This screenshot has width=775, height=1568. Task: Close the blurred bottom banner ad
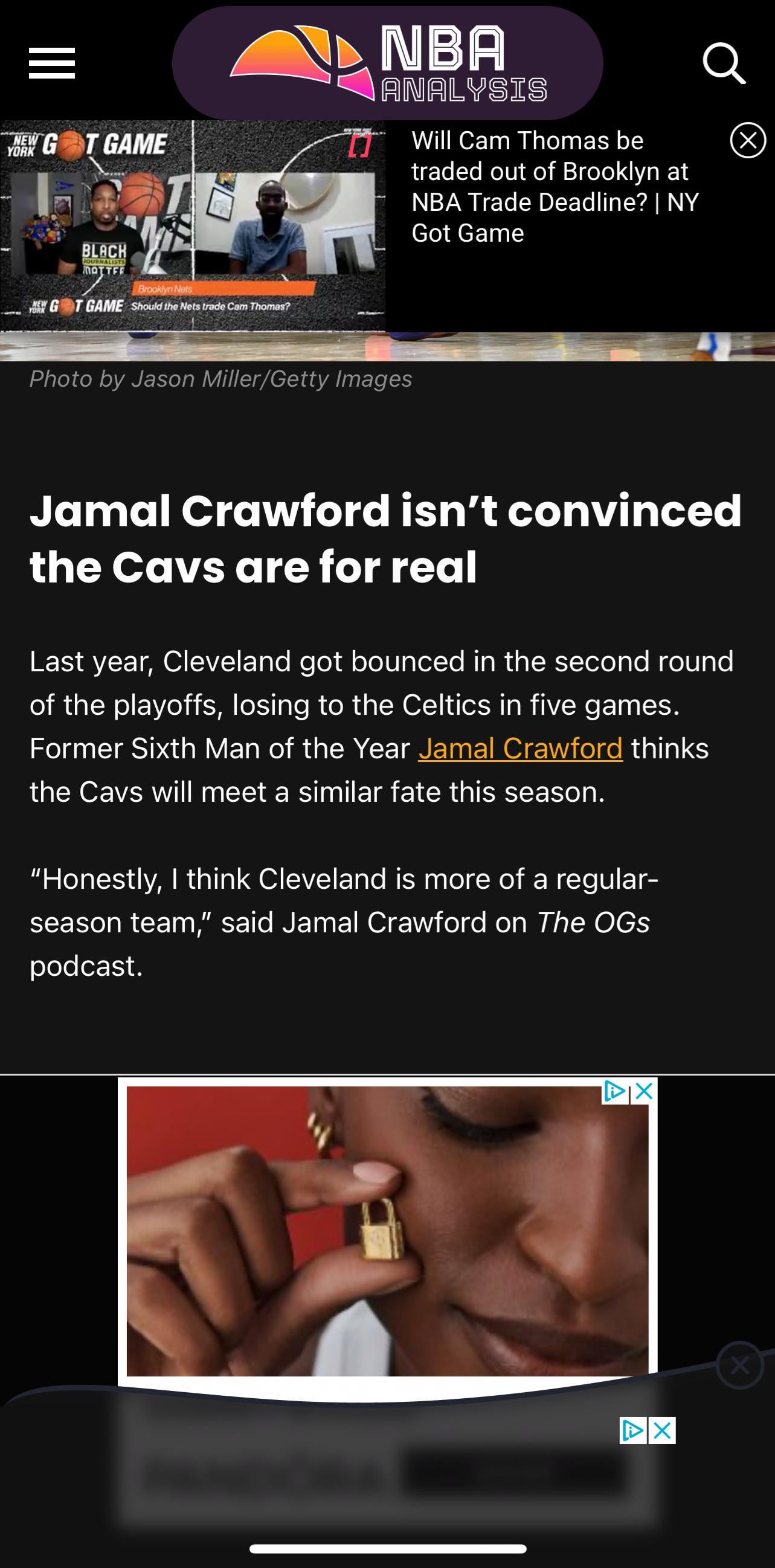[x=663, y=1430]
